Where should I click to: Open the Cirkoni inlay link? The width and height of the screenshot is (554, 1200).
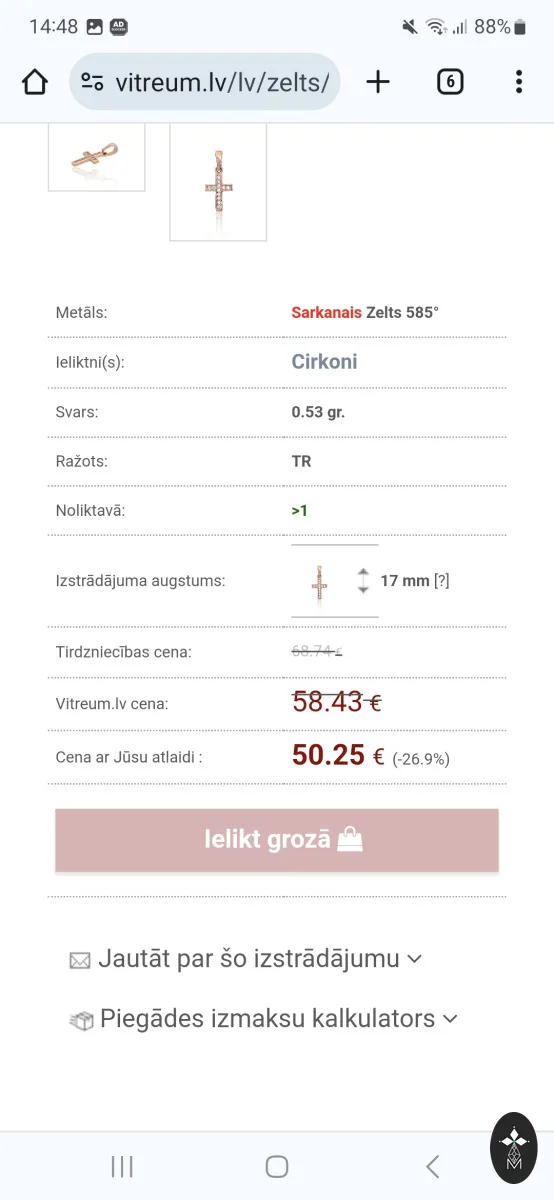[x=324, y=361]
